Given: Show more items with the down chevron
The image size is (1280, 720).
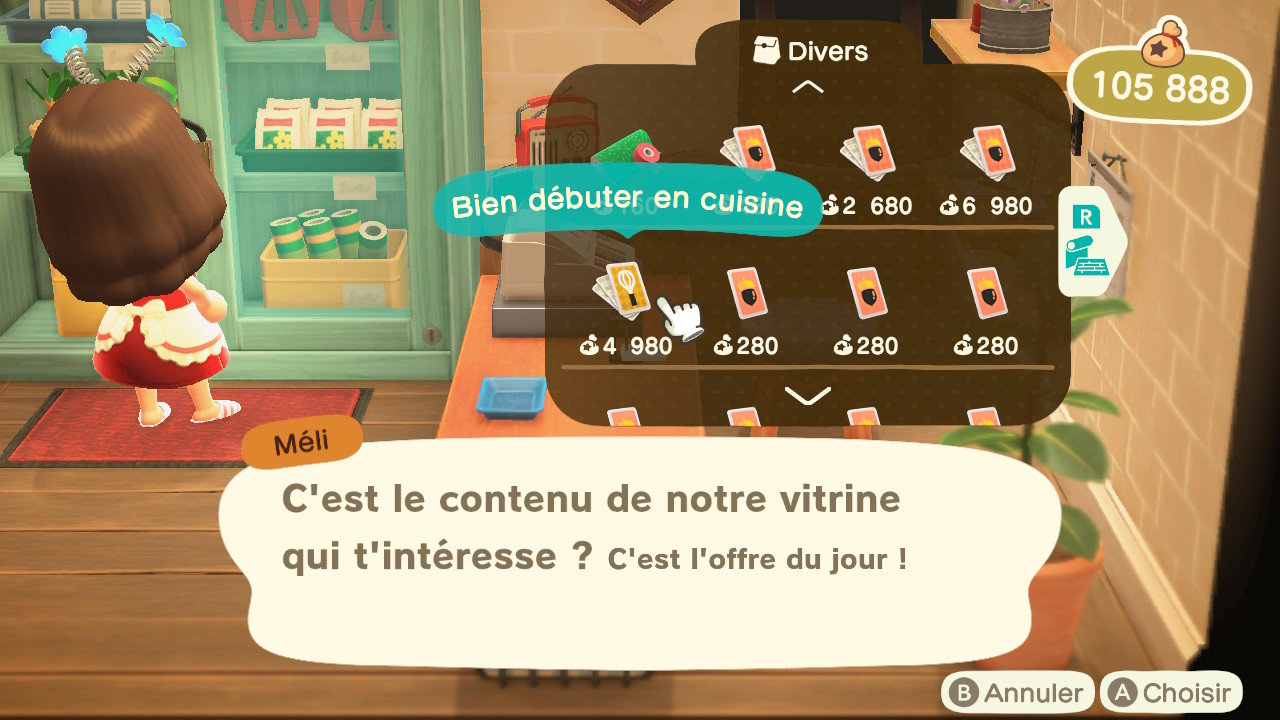Looking at the screenshot, I should pos(807,396).
